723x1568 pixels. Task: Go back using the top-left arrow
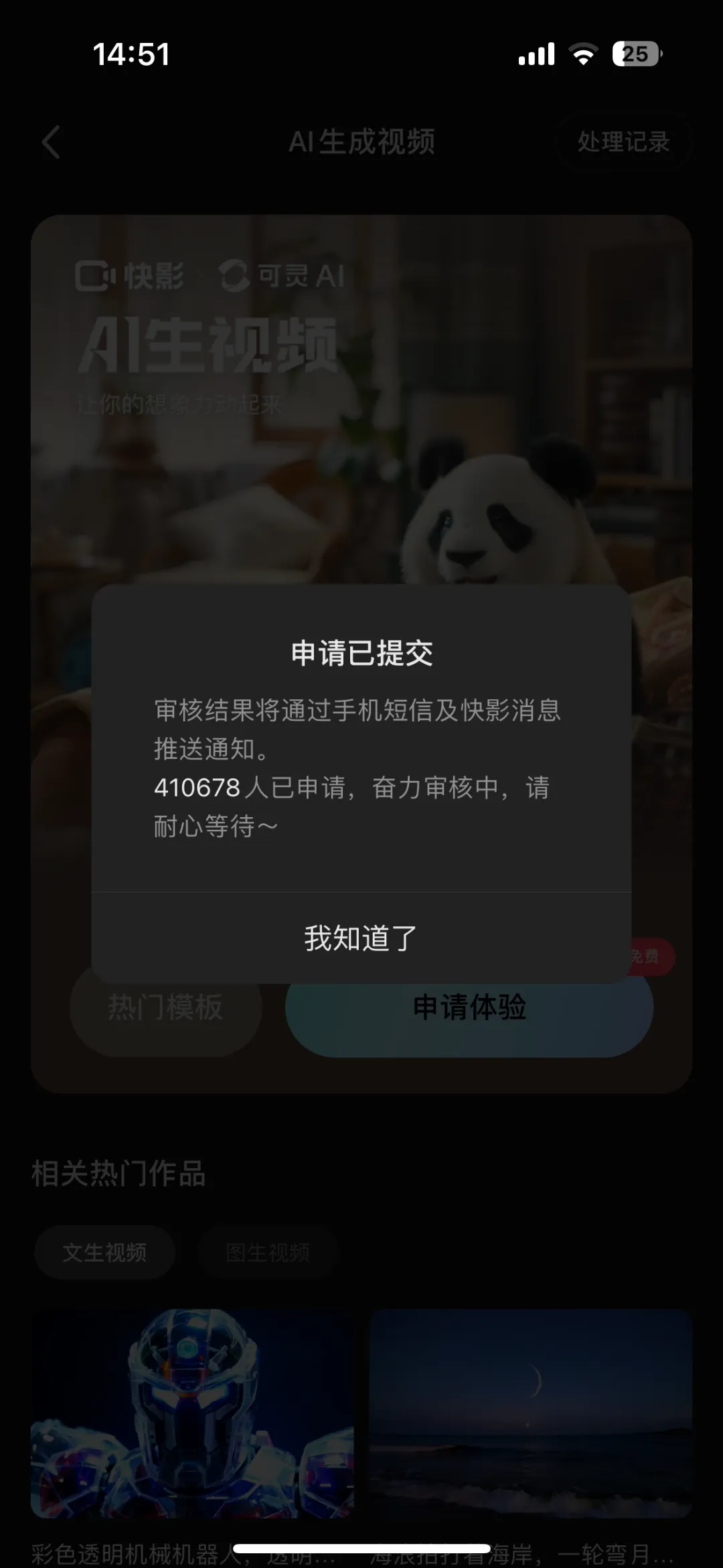[x=51, y=142]
